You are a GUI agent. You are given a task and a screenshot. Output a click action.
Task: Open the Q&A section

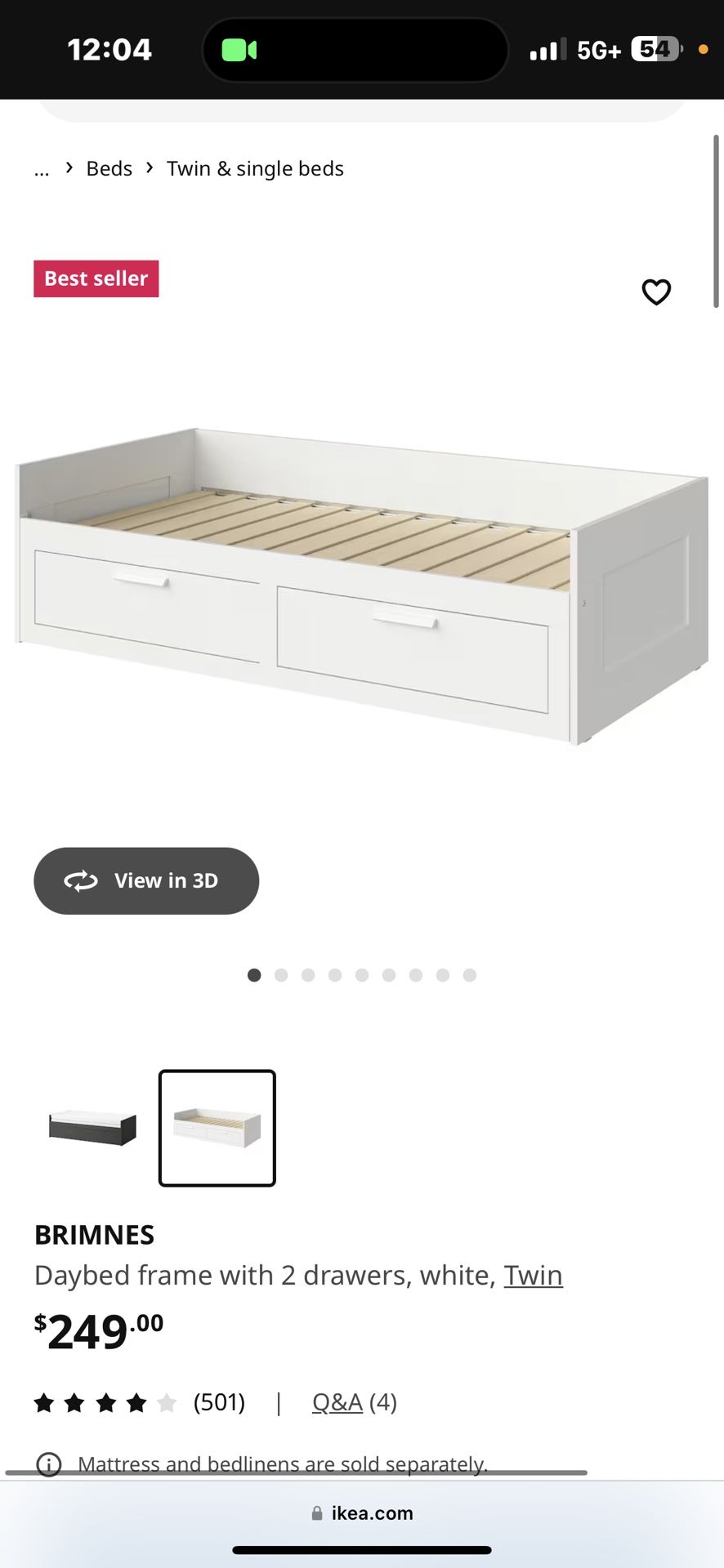pyautogui.click(x=337, y=1402)
